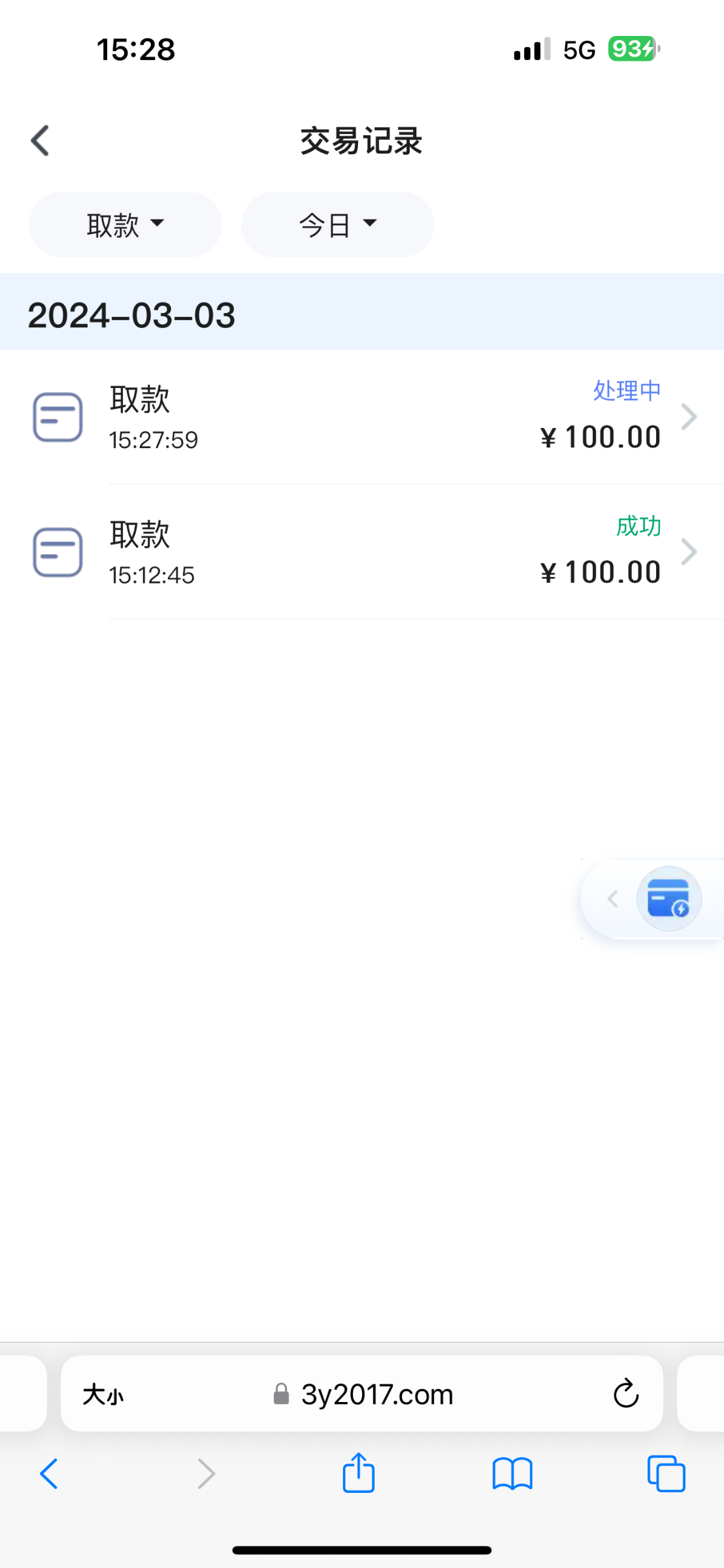Open the 今日 date range dropdown
Screen dimensions: 724x1568
point(337,225)
